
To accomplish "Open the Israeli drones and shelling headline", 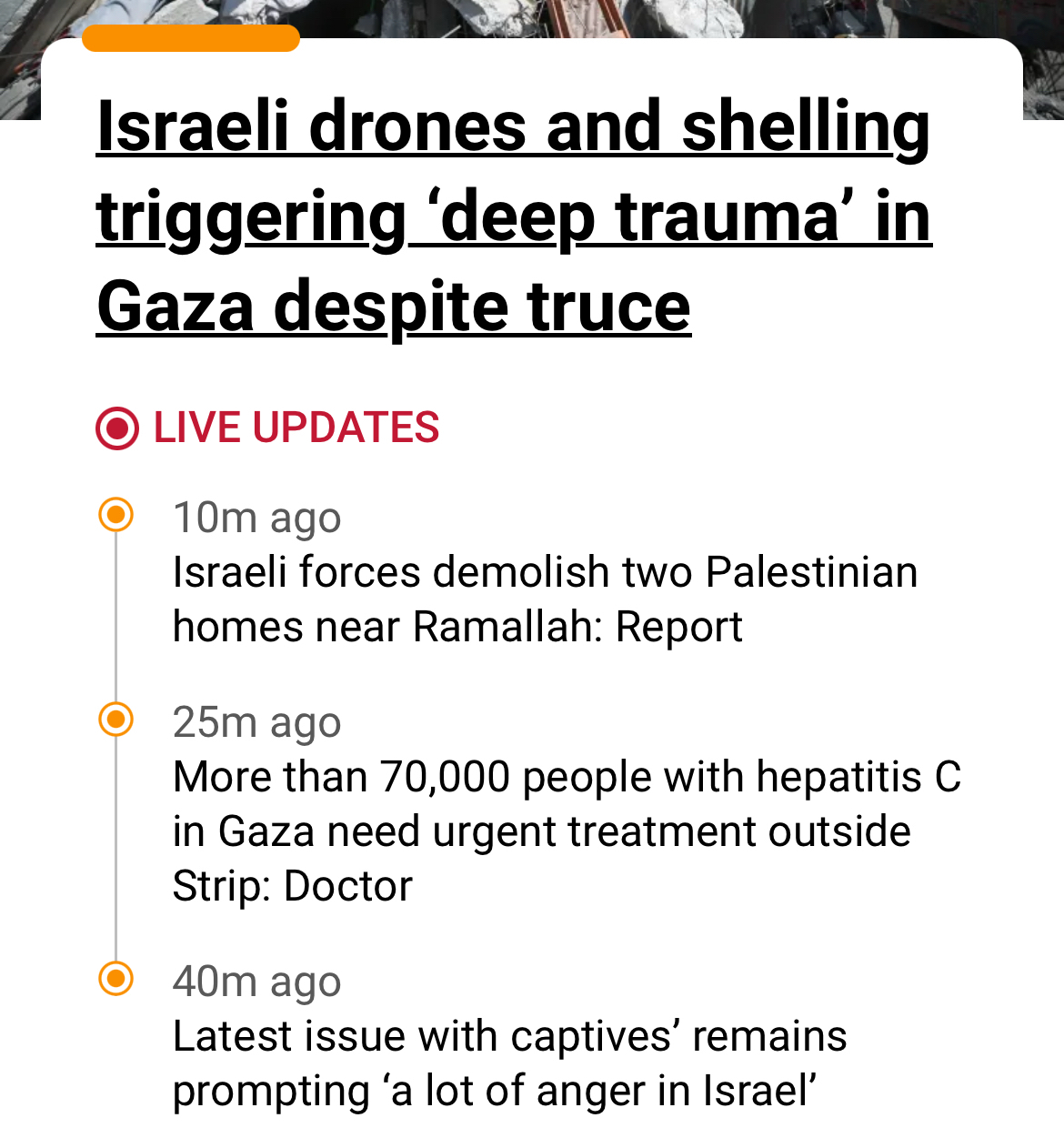I will [x=514, y=217].
